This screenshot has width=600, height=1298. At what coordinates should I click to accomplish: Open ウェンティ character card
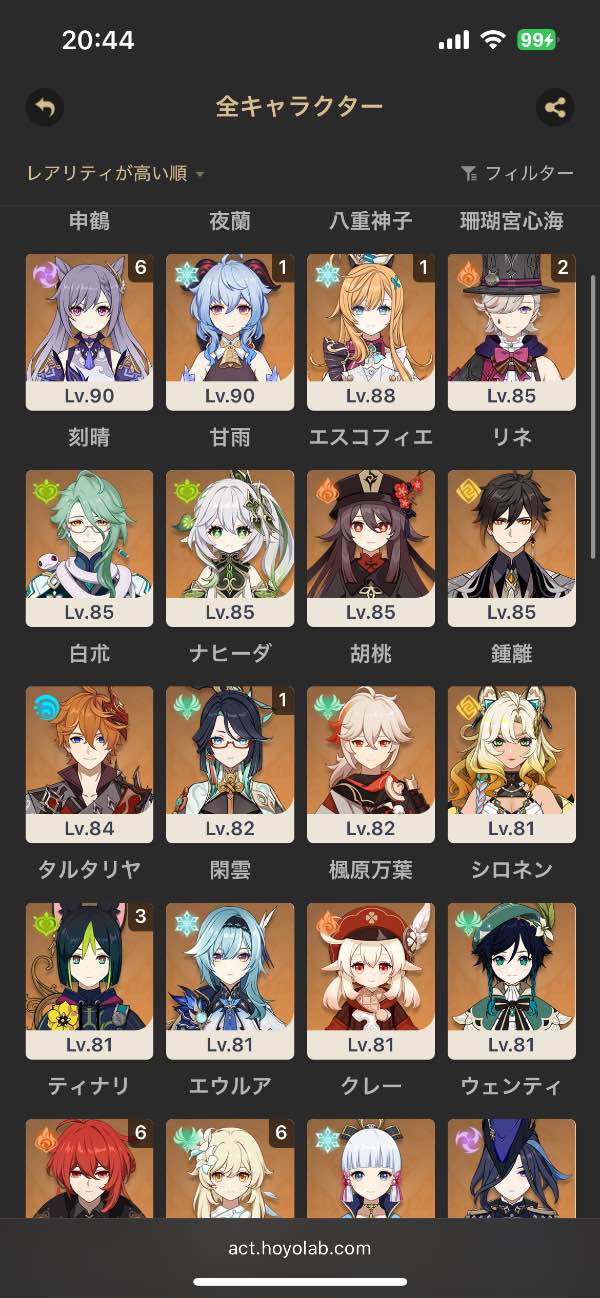511,980
